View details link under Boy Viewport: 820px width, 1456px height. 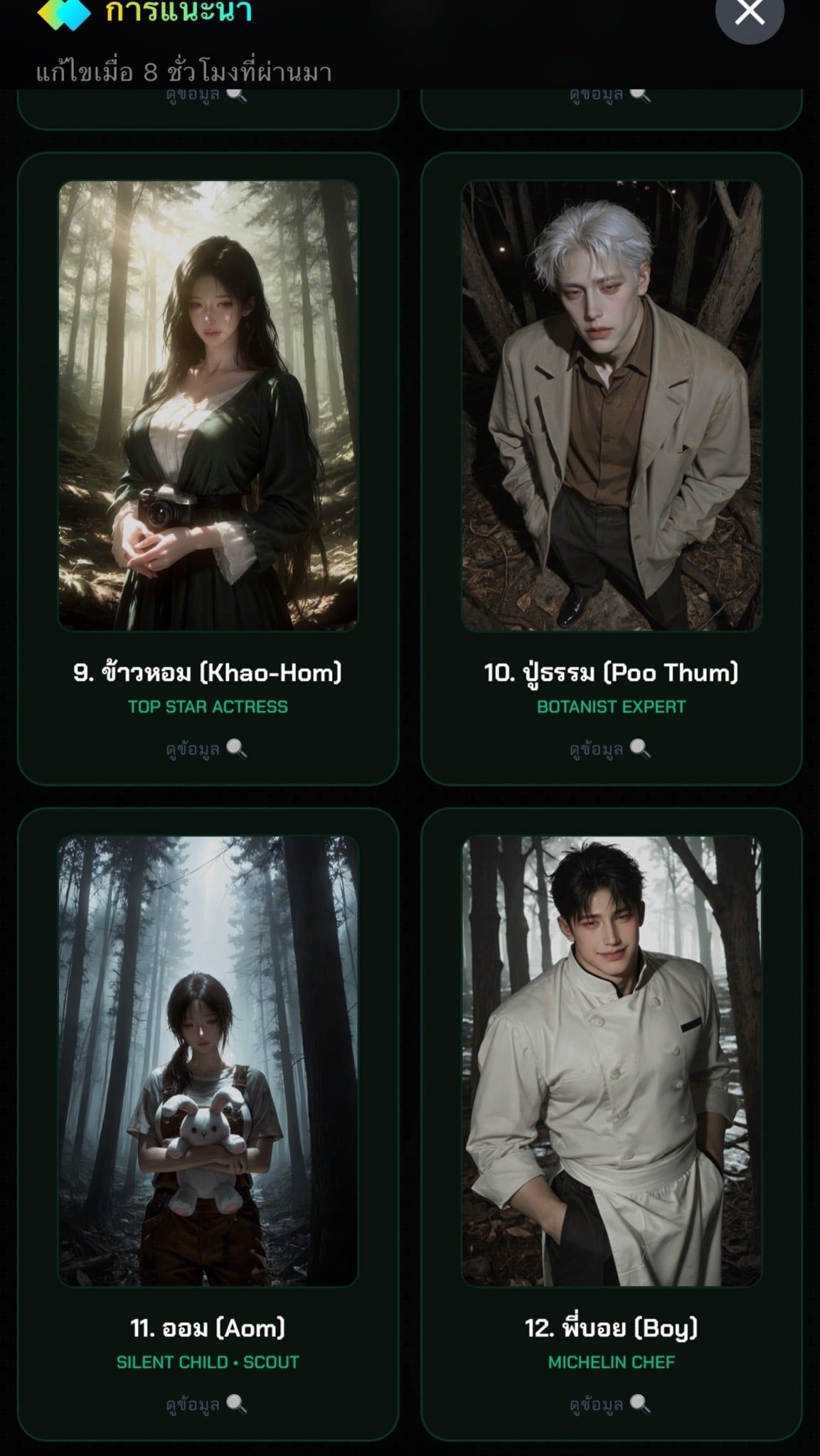[x=610, y=1404]
